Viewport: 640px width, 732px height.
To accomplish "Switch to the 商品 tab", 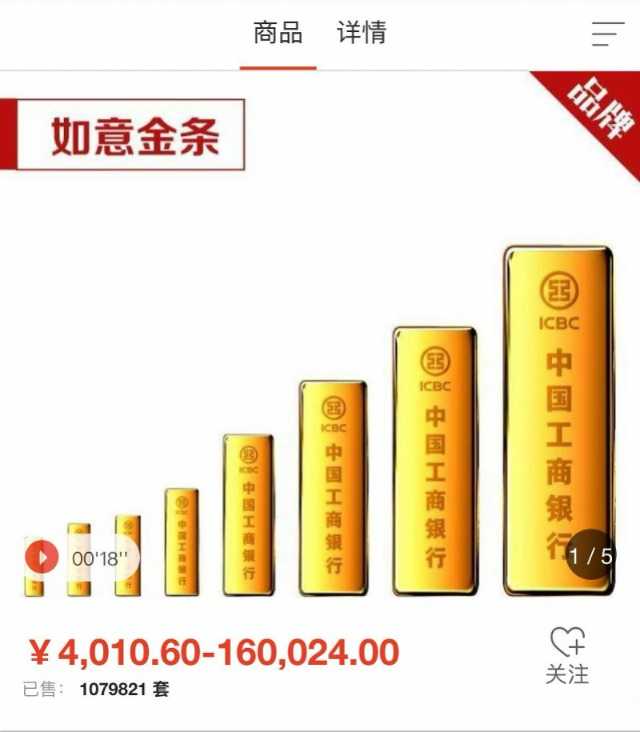I will 278,33.
